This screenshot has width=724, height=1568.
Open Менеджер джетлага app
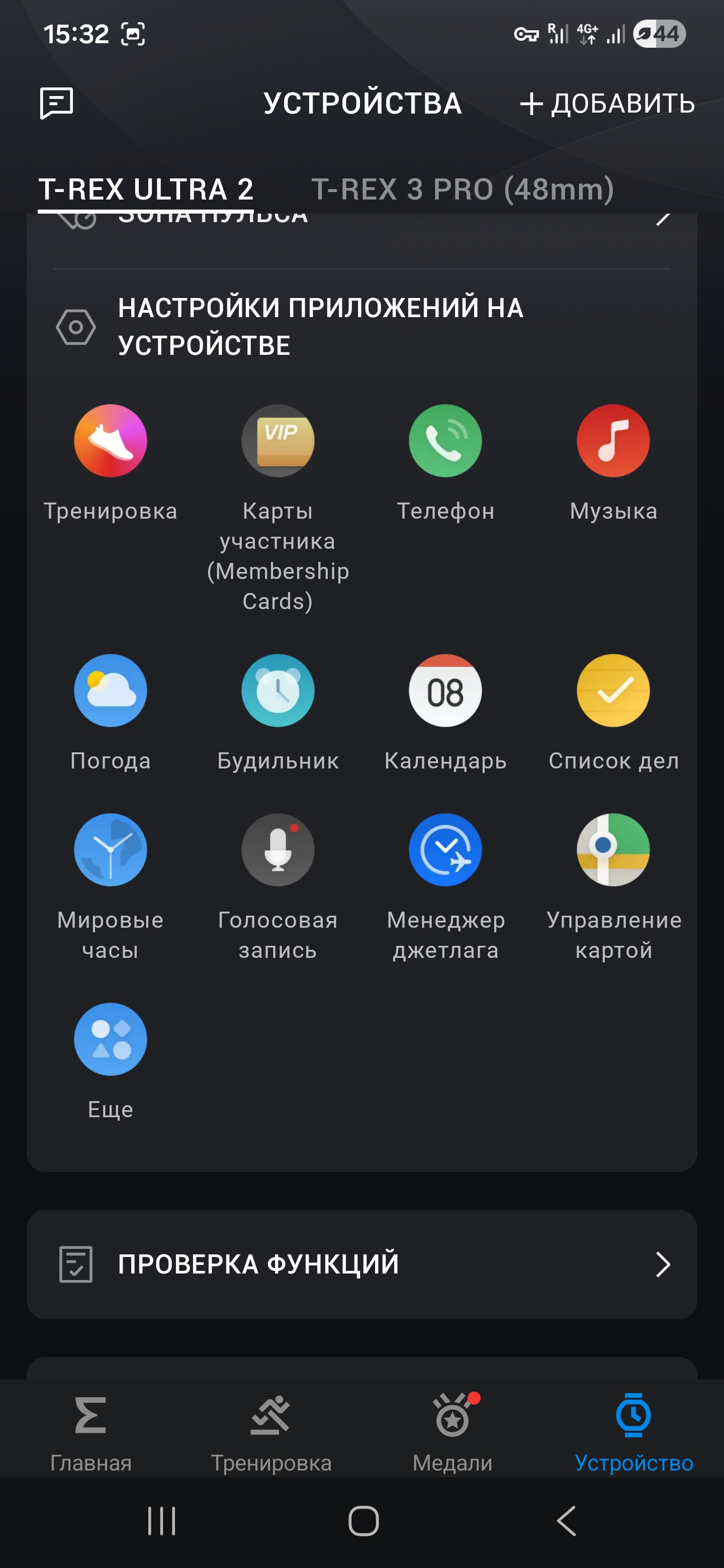445,850
